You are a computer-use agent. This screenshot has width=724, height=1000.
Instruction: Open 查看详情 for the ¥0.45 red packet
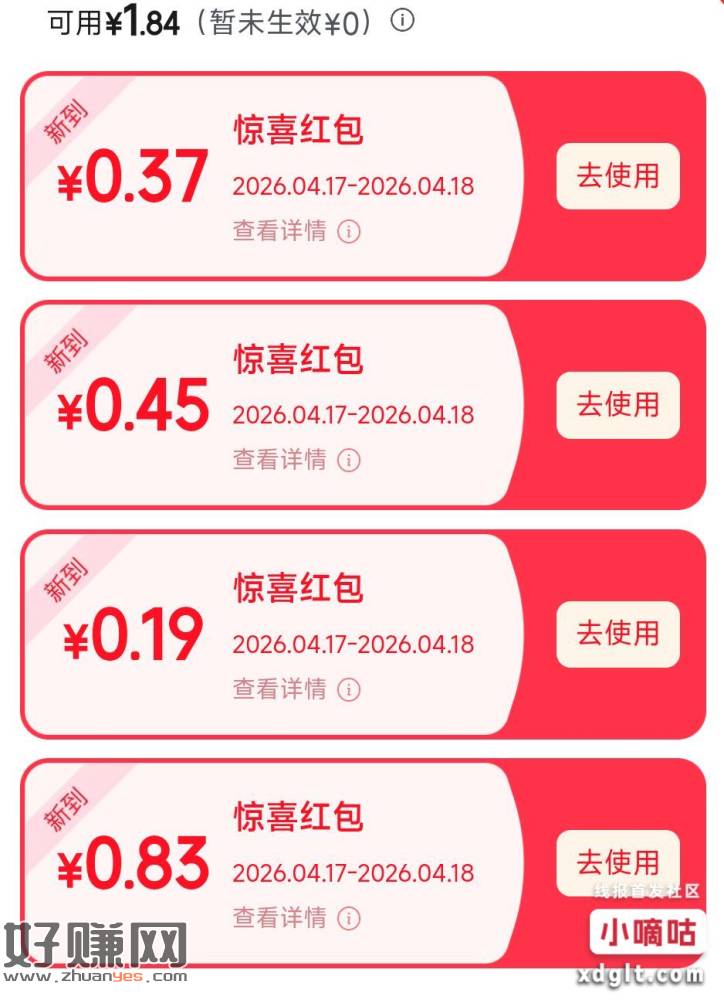pos(295,460)
